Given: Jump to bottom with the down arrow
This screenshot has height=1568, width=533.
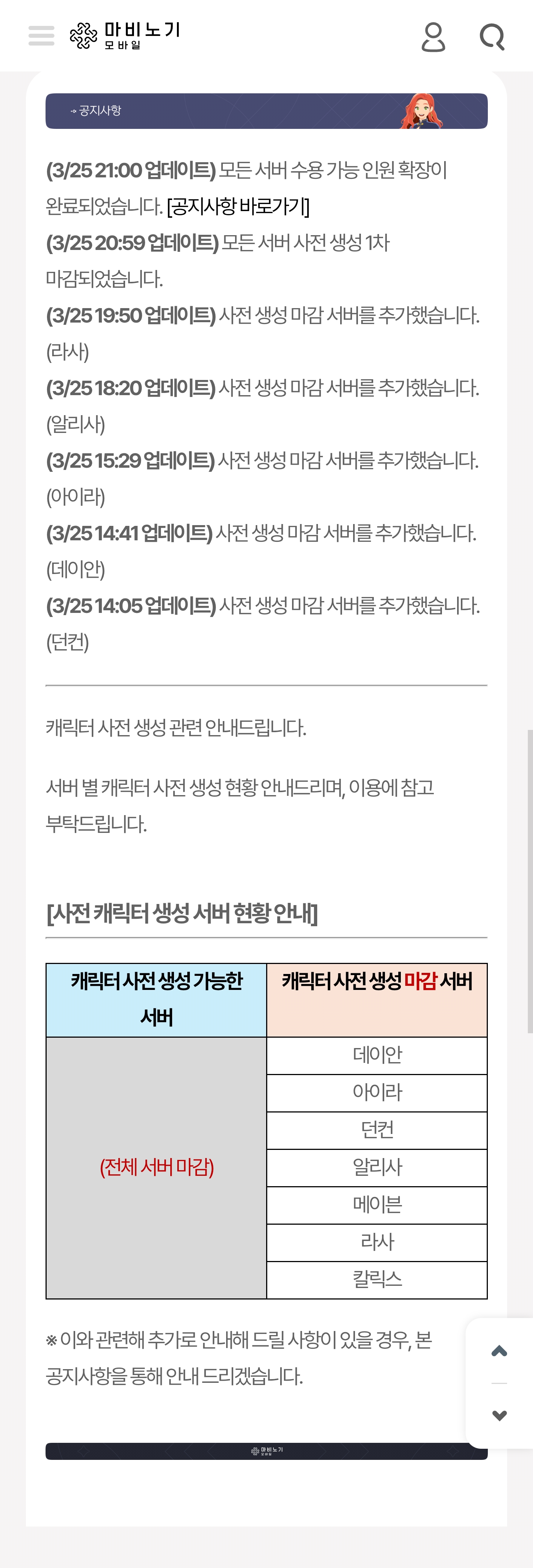Looking at the screenshot, I should pyautogui.click(x=499, y=1415).
